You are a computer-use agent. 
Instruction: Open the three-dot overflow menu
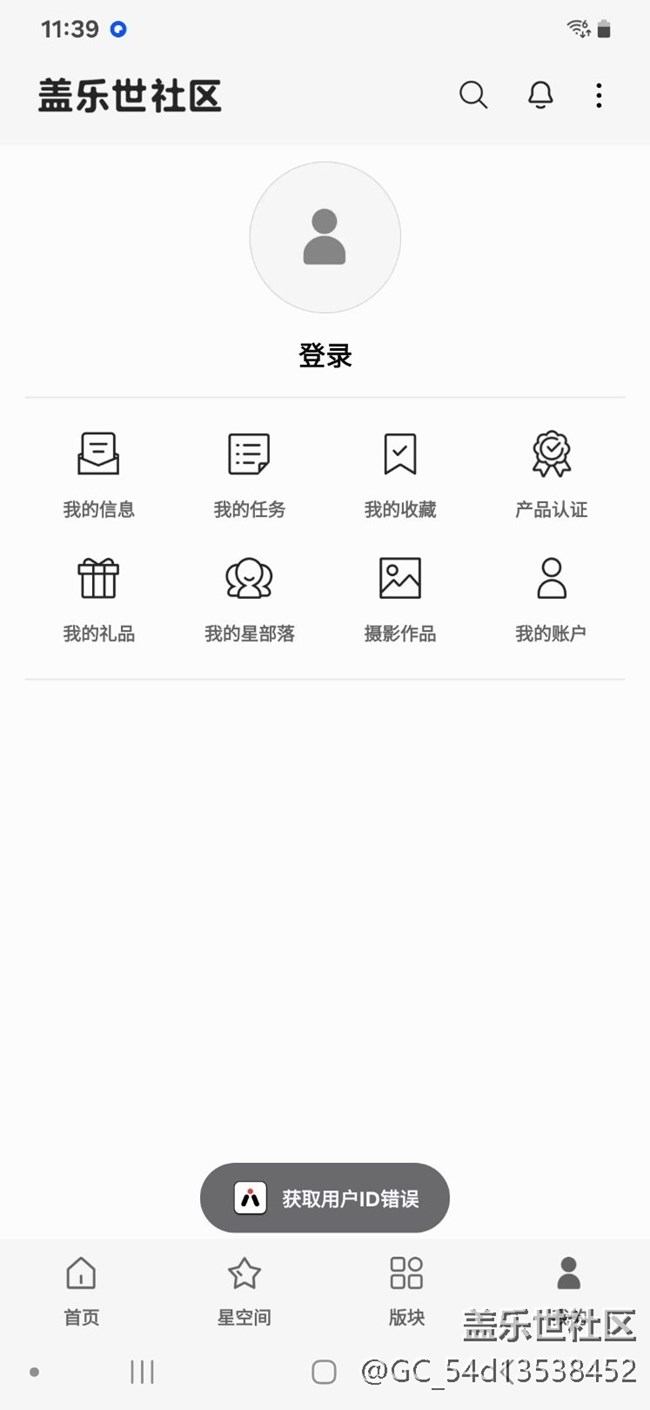click(x=599, y=95)
